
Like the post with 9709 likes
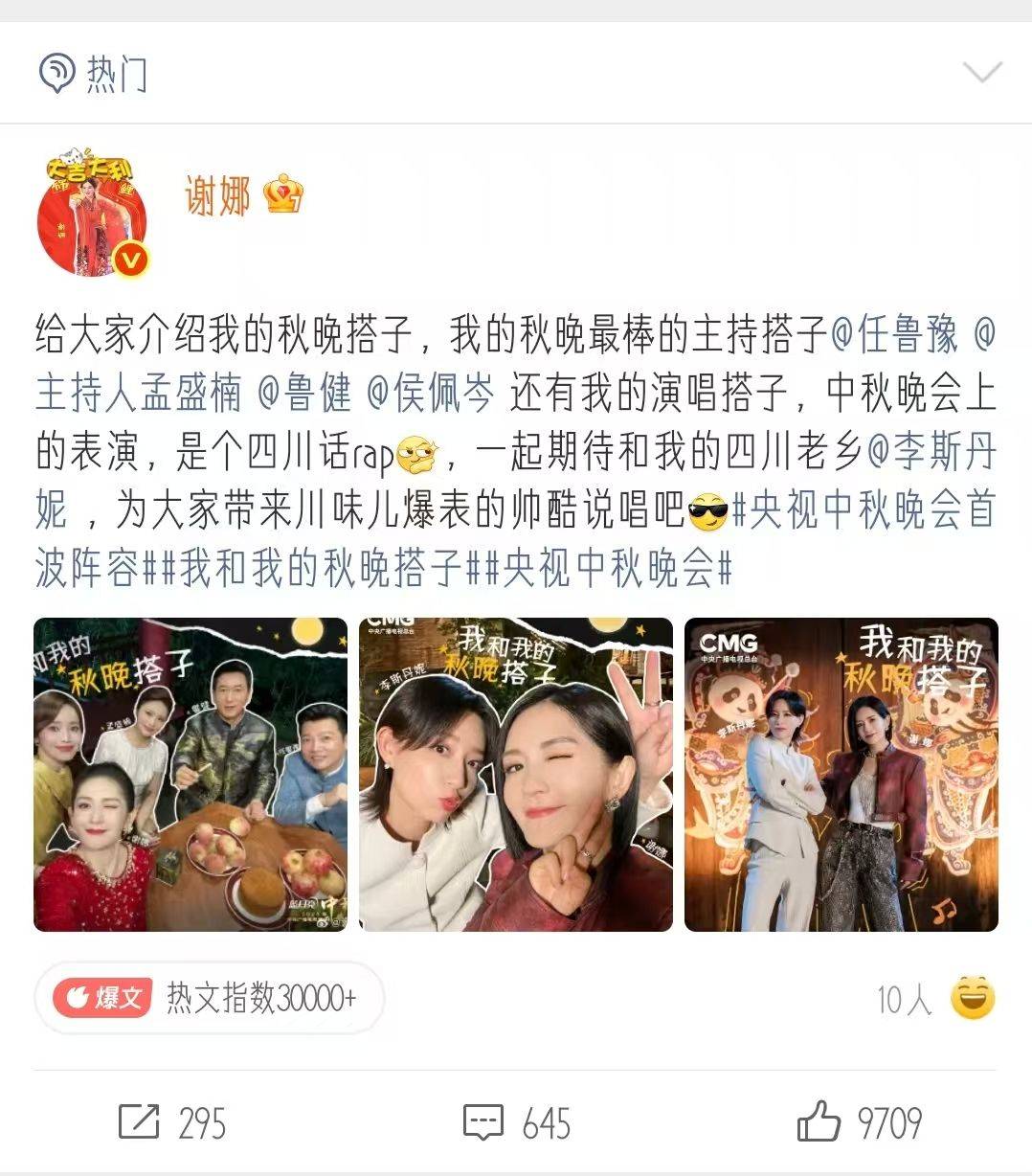859,1122
